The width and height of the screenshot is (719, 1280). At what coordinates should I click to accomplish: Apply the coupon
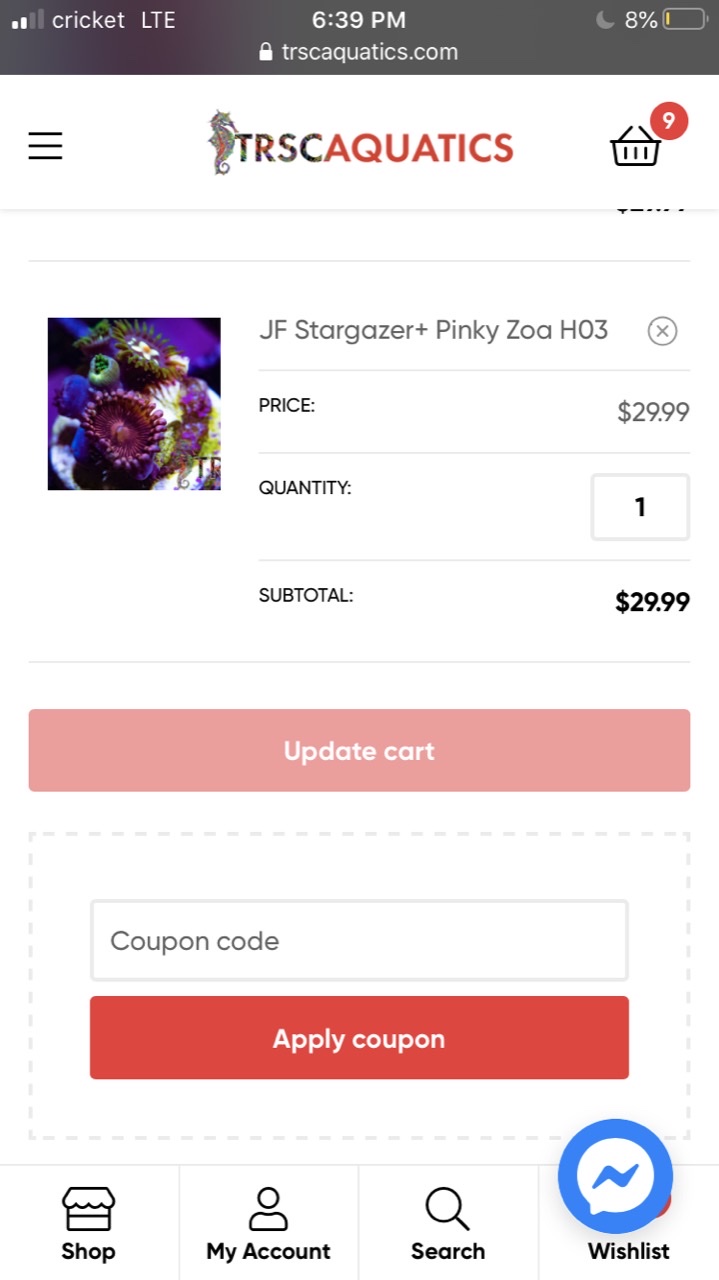359,1038
